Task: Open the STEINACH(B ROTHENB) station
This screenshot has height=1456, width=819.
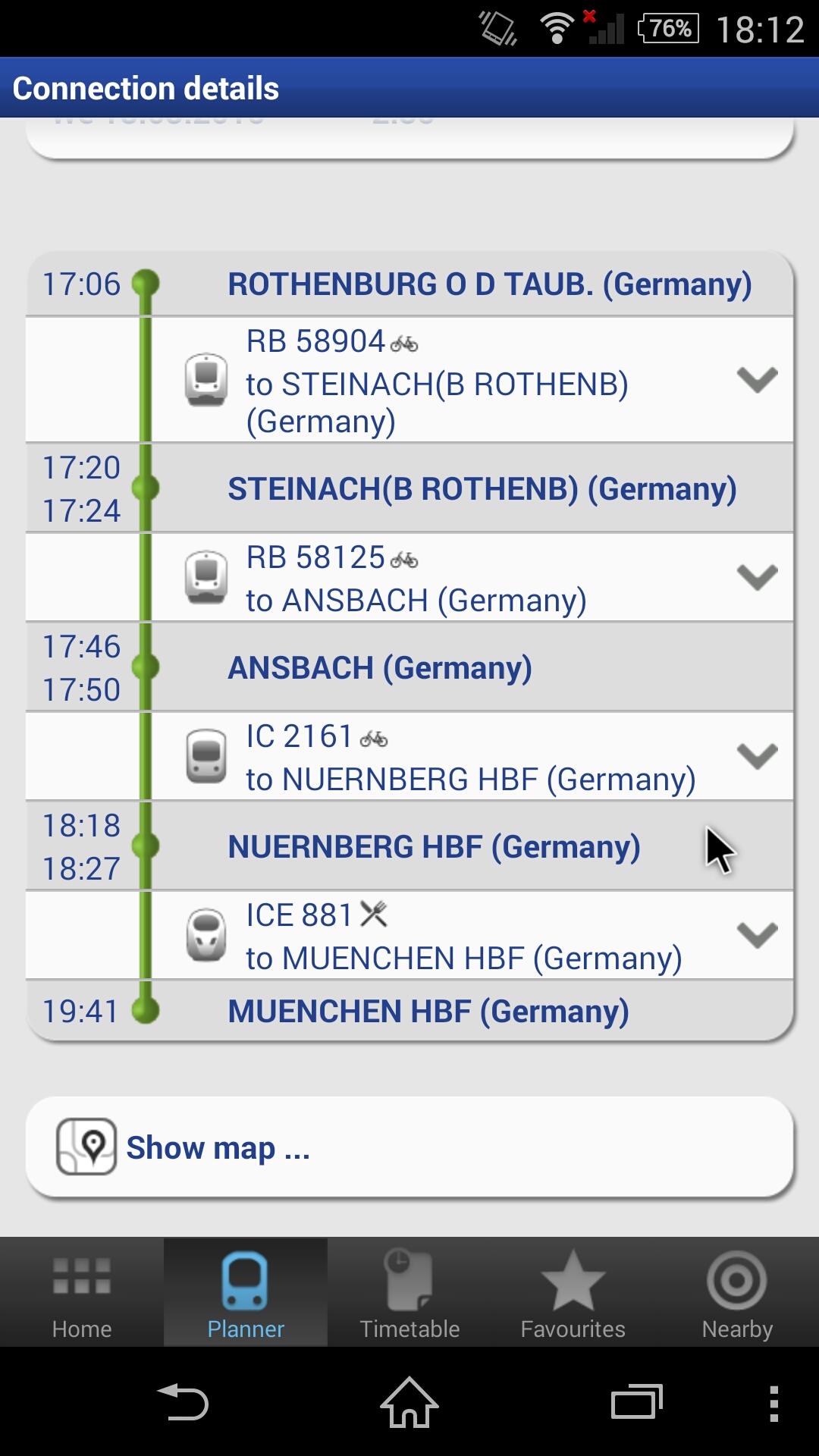Action: tap(482, 489)
